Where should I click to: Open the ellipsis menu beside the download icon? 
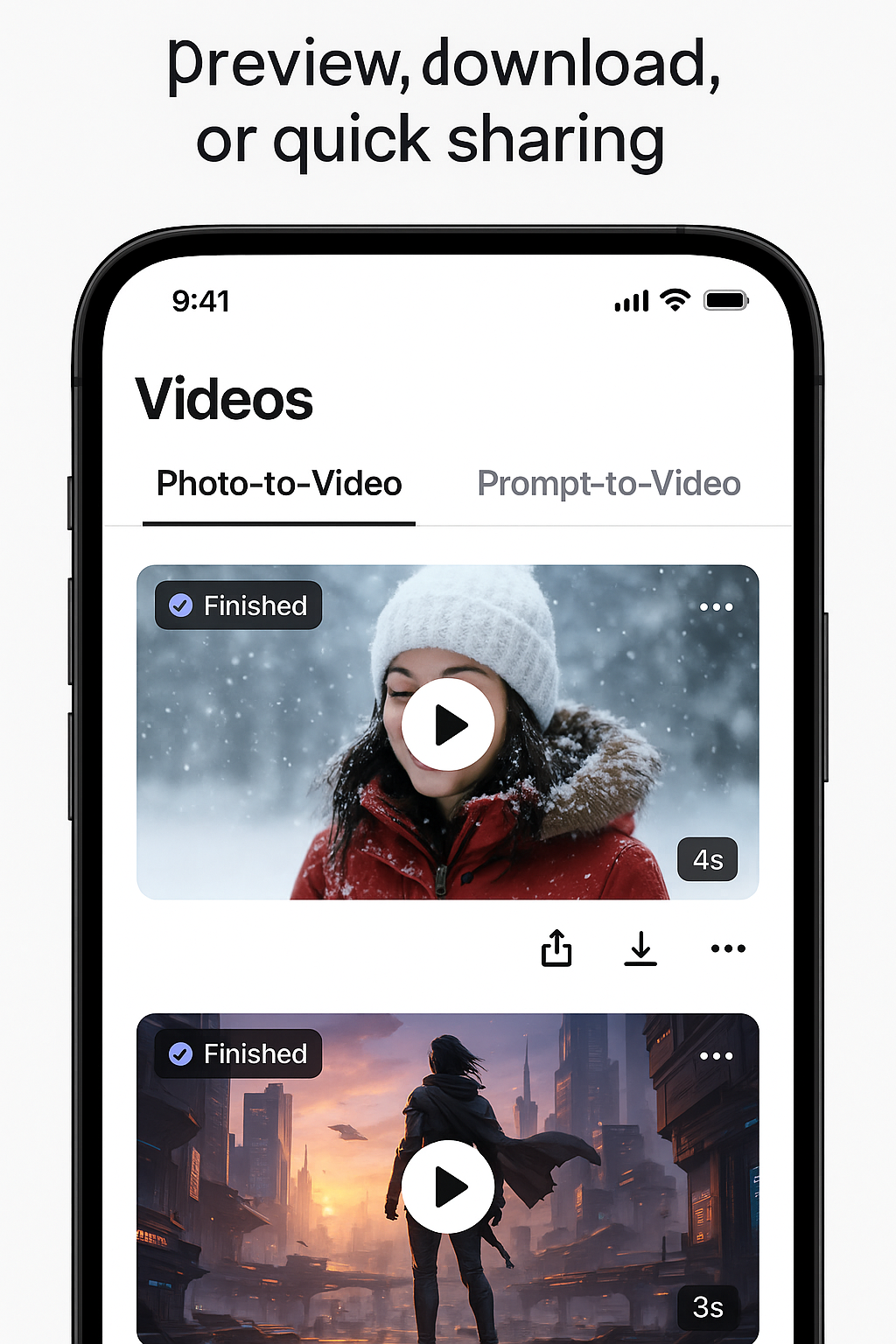click(x=727, y=948)
